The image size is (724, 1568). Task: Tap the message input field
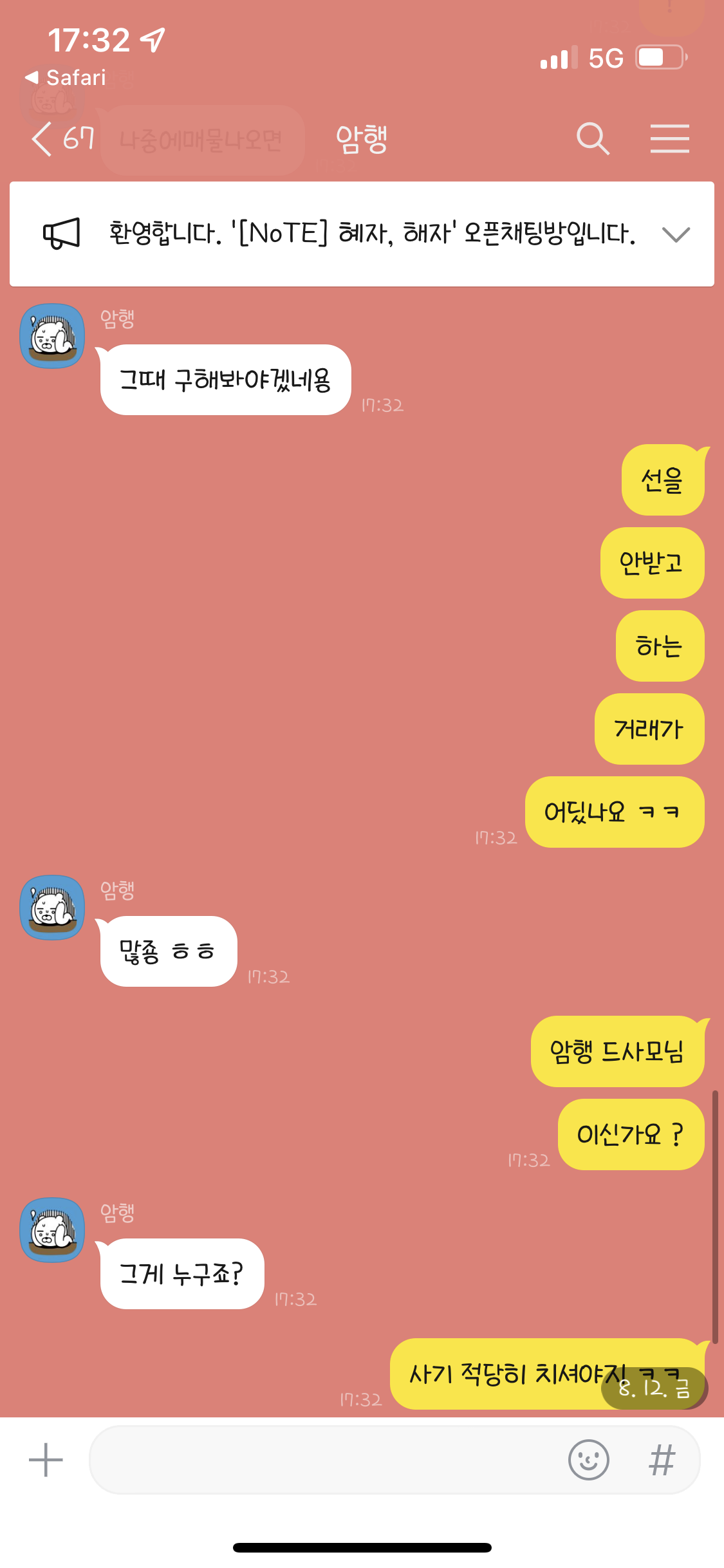tap(322, 1460)
